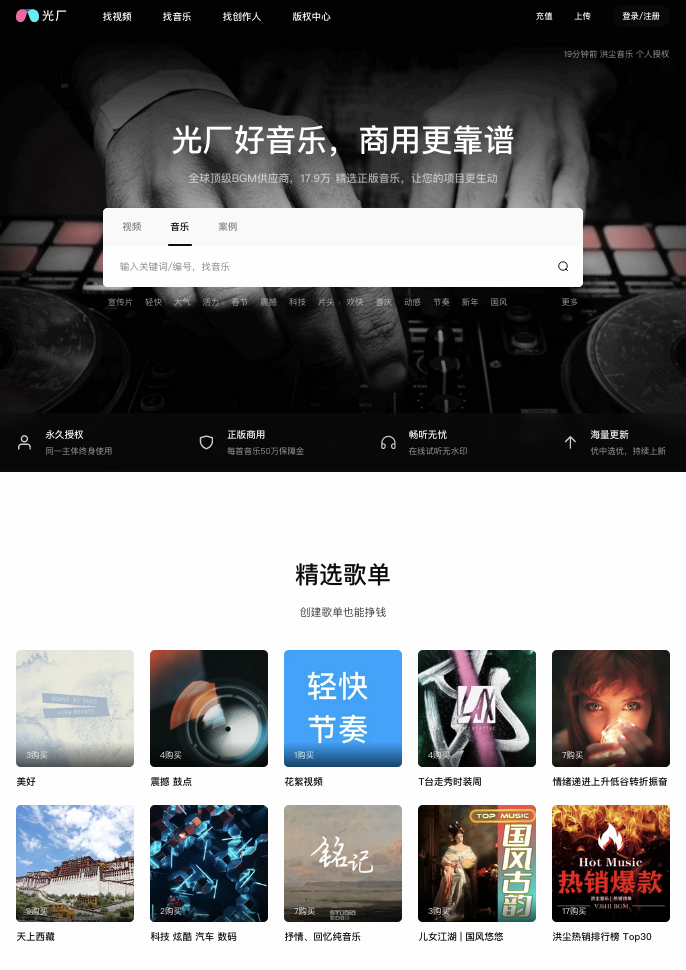Focus the keyword search field

[330, 267]
